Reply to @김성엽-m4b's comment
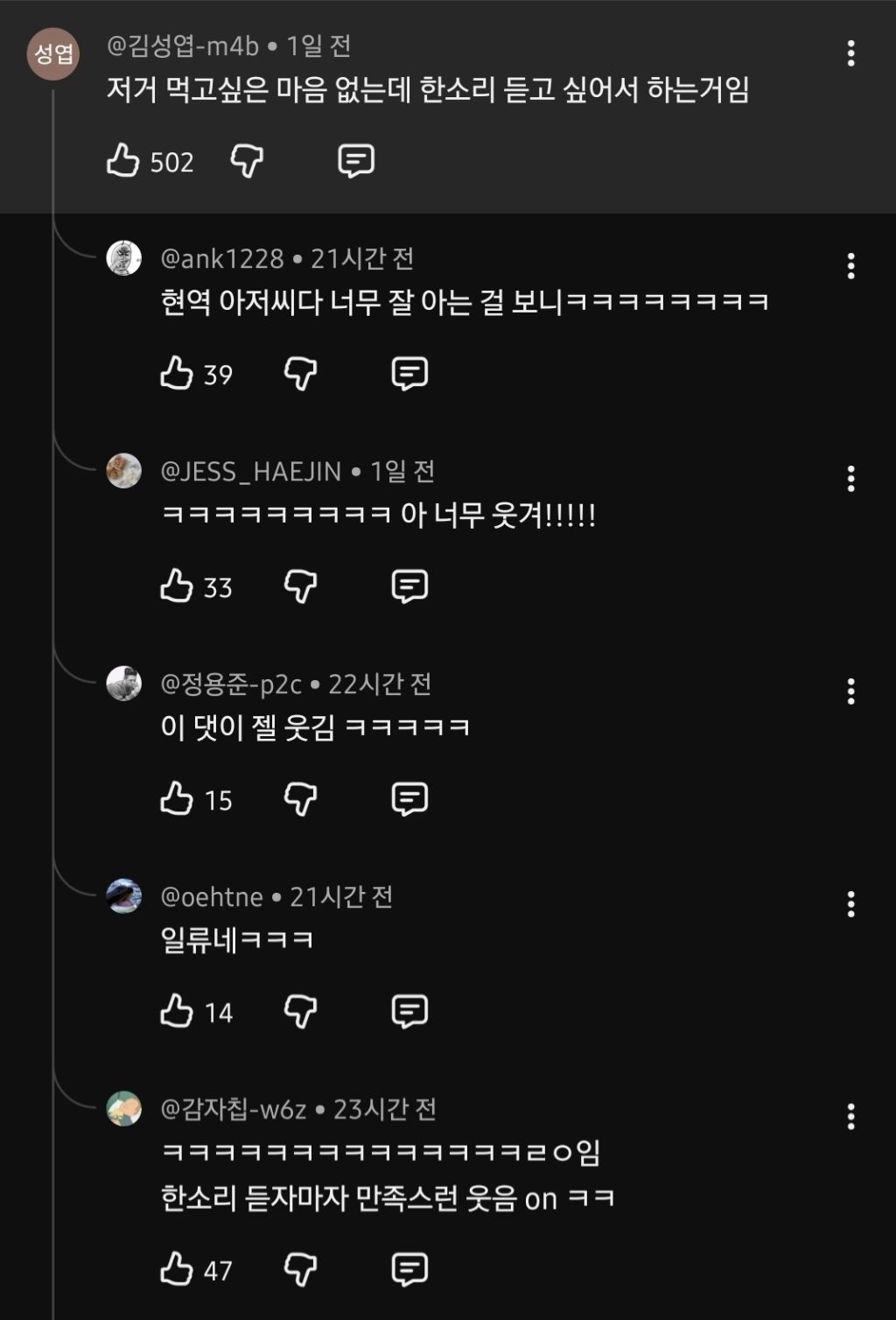Viewport: 896px width, 1320px height. tap(356, 161)
